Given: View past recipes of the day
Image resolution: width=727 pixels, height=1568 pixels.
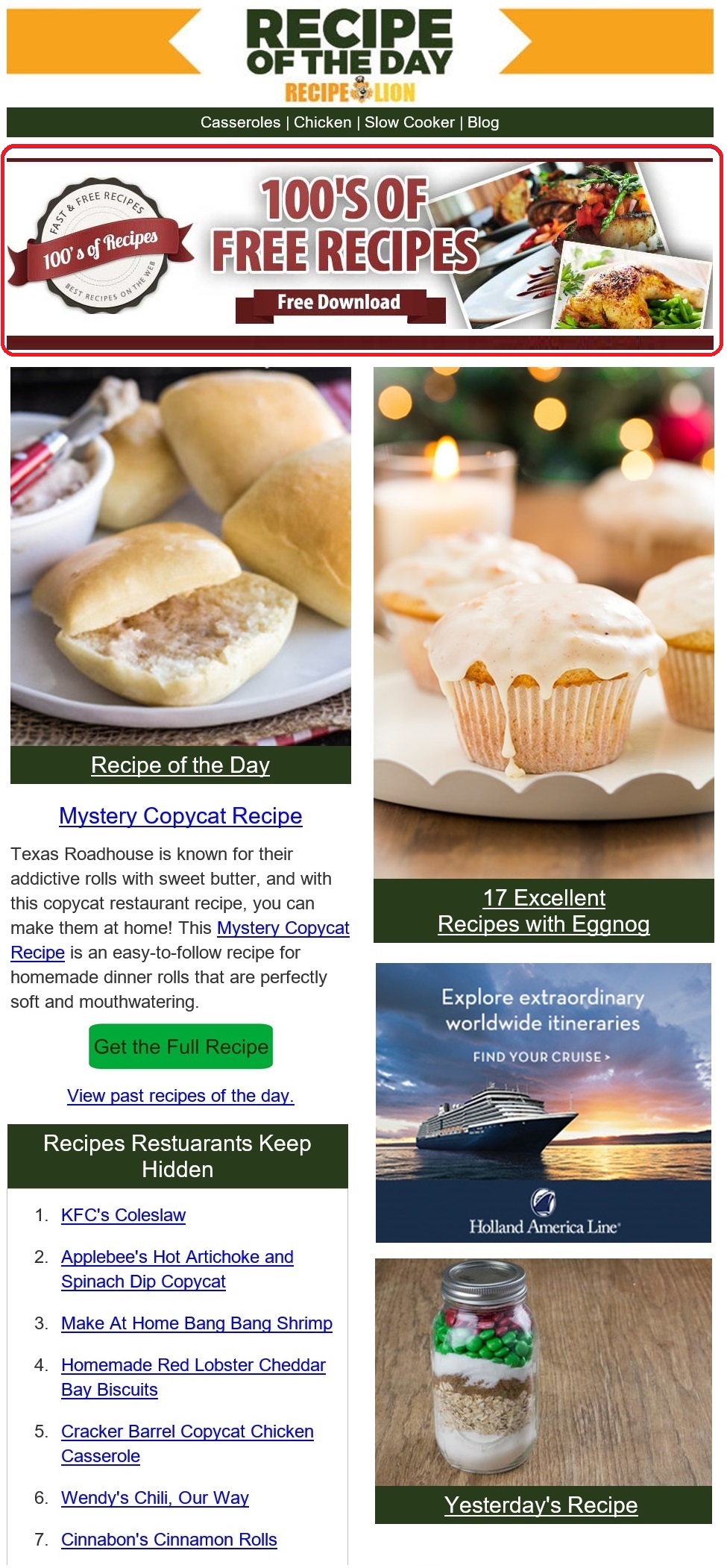Looking at the screenshot, I should 180,1095.
